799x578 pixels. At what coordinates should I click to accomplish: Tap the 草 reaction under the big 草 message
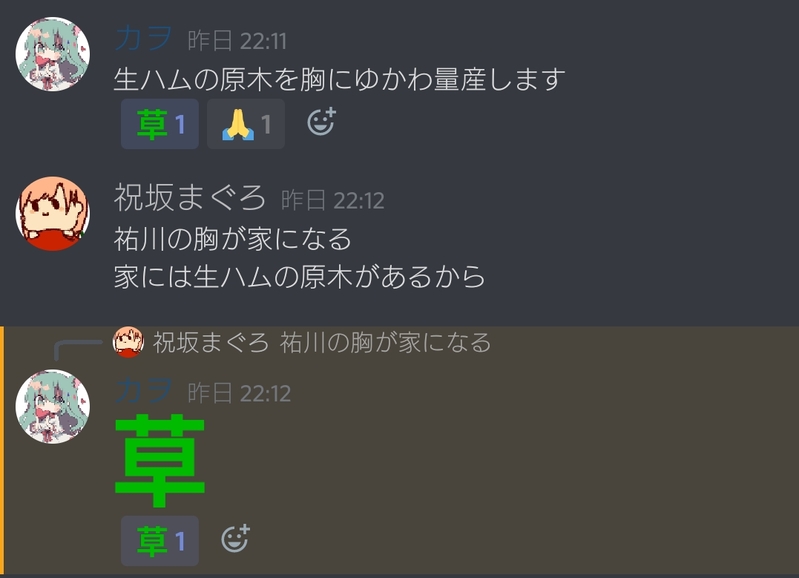pyautogui.click(x=160, y=542)
